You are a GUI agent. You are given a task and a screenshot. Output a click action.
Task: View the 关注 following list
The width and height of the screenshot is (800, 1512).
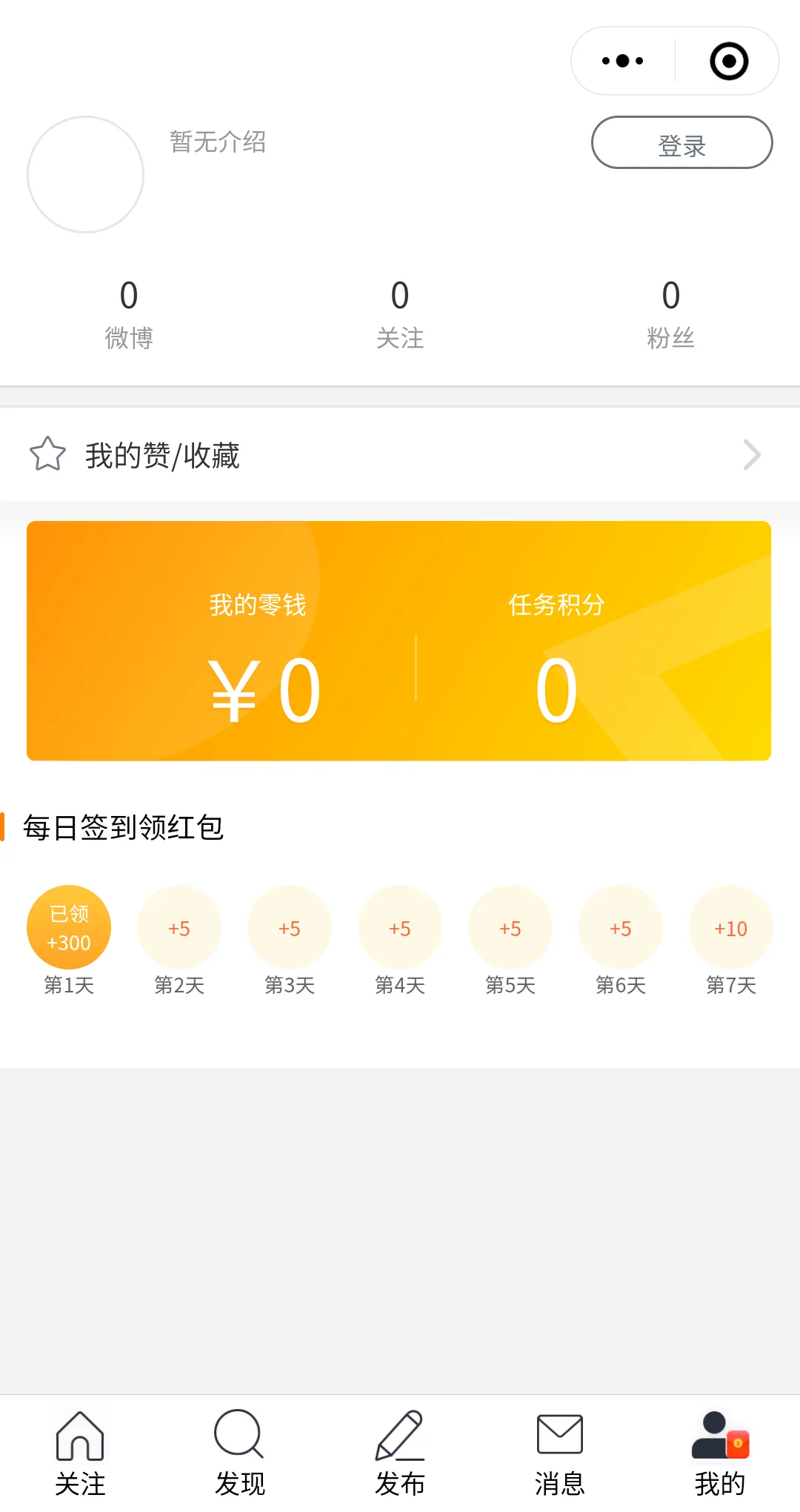400,313
